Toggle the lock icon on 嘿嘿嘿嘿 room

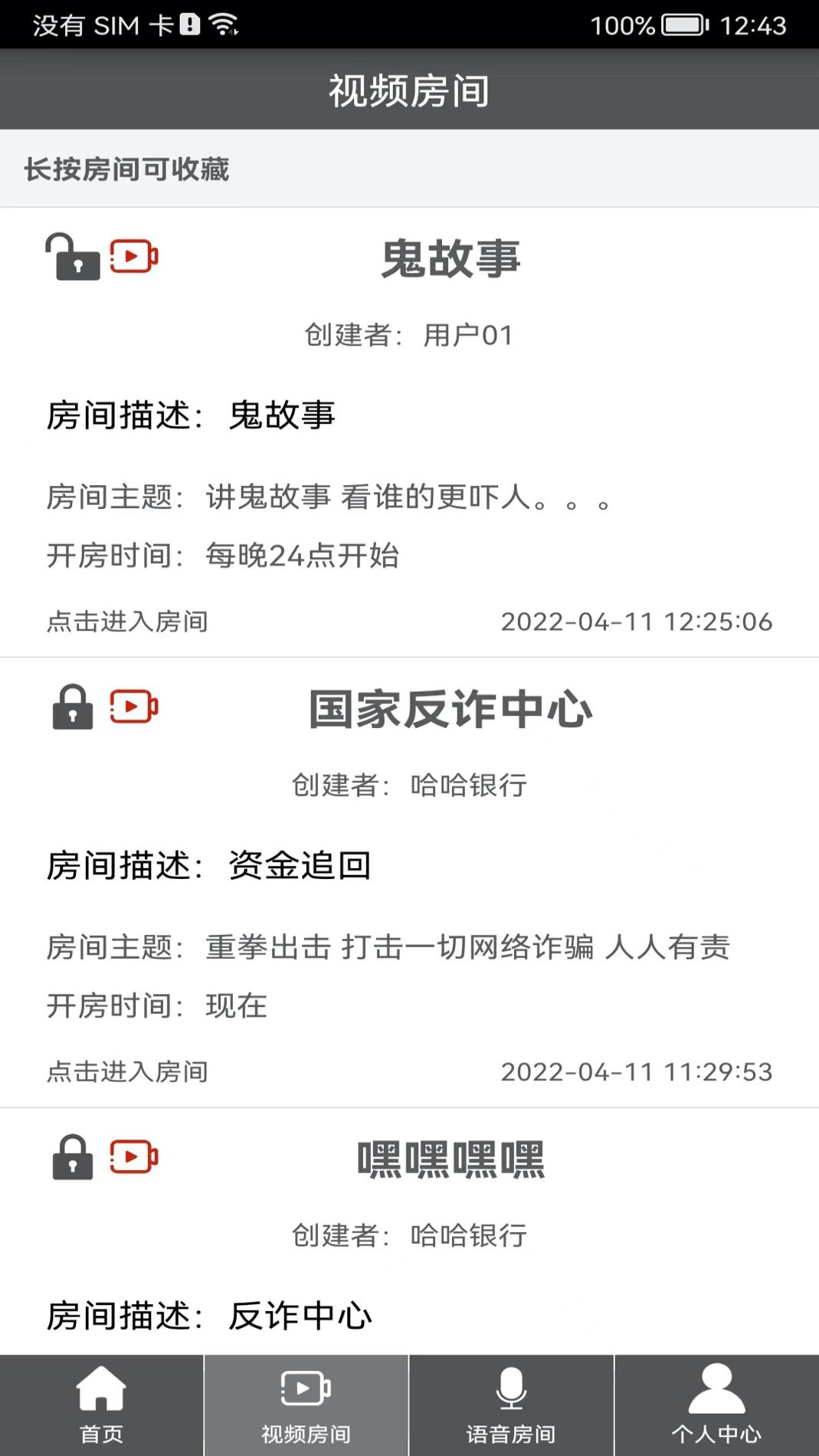[x=74, y=1159]
